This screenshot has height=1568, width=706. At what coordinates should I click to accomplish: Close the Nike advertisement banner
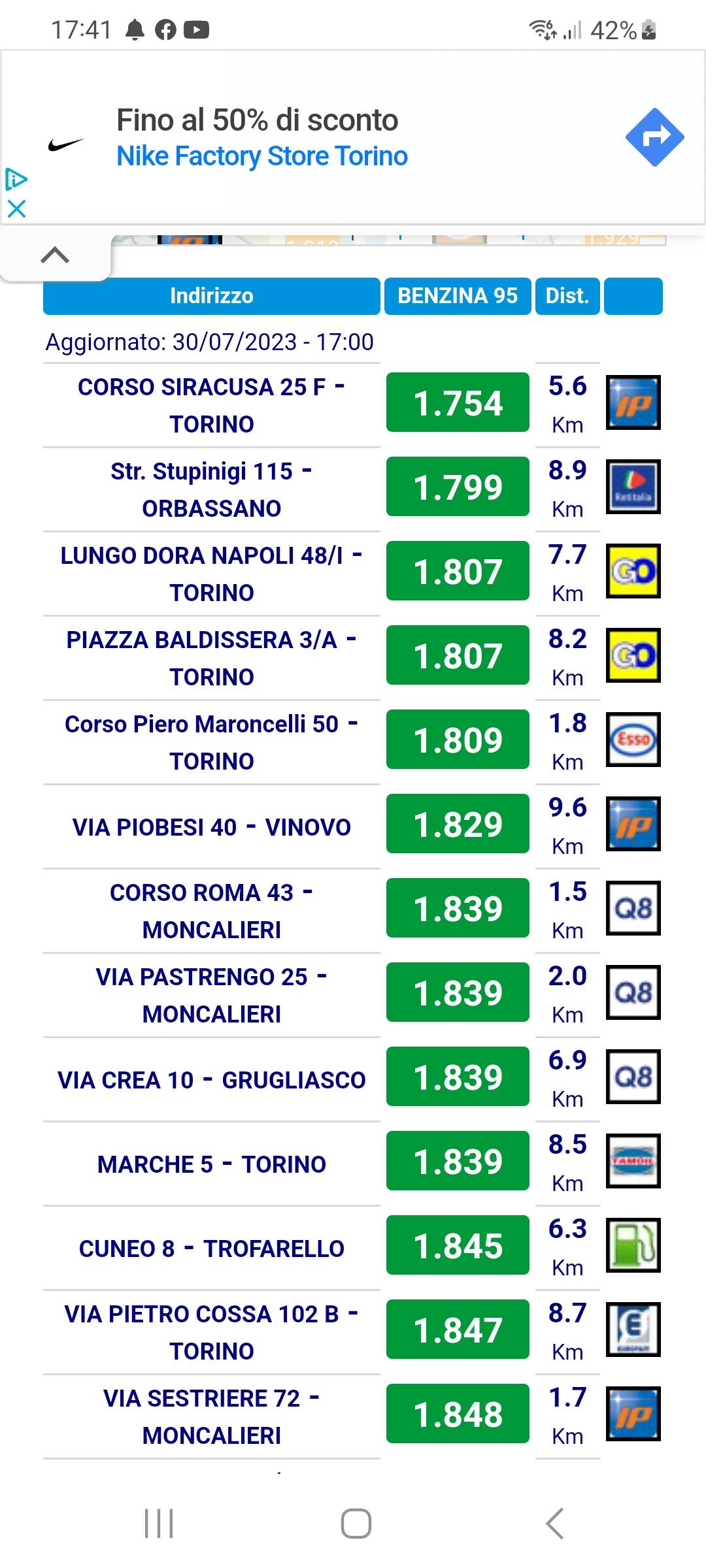click(x=16, y=209)
